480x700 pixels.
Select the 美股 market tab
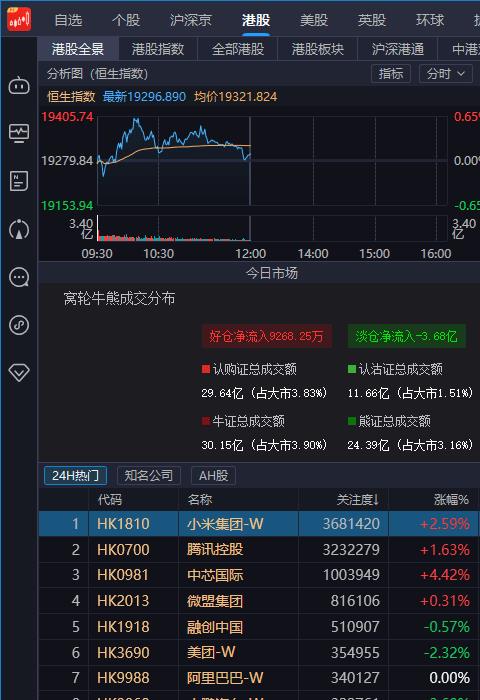pyautogui.click(x=314, y=20)
